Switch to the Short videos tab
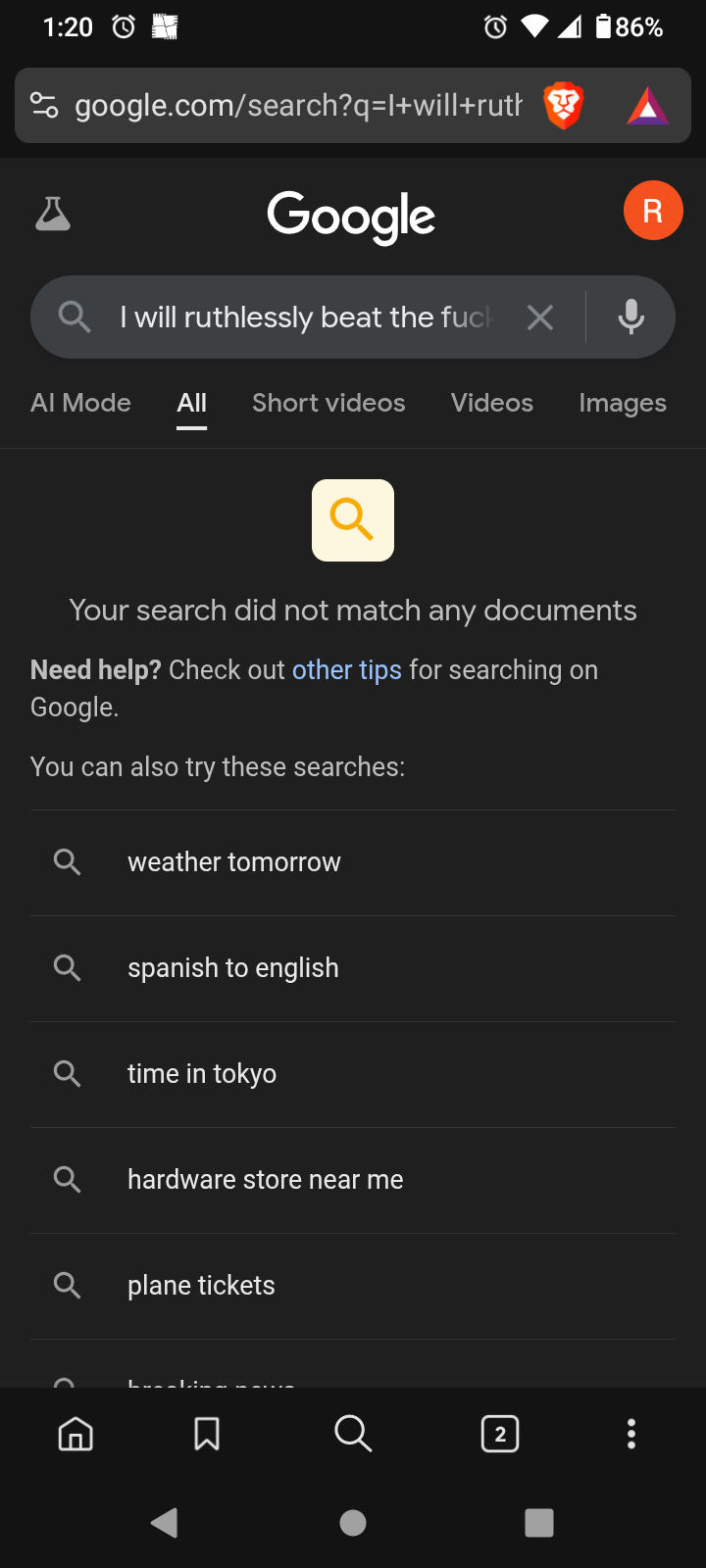Screen dimensions: 706x1568 pyautogui.click(x=328, y=403)
